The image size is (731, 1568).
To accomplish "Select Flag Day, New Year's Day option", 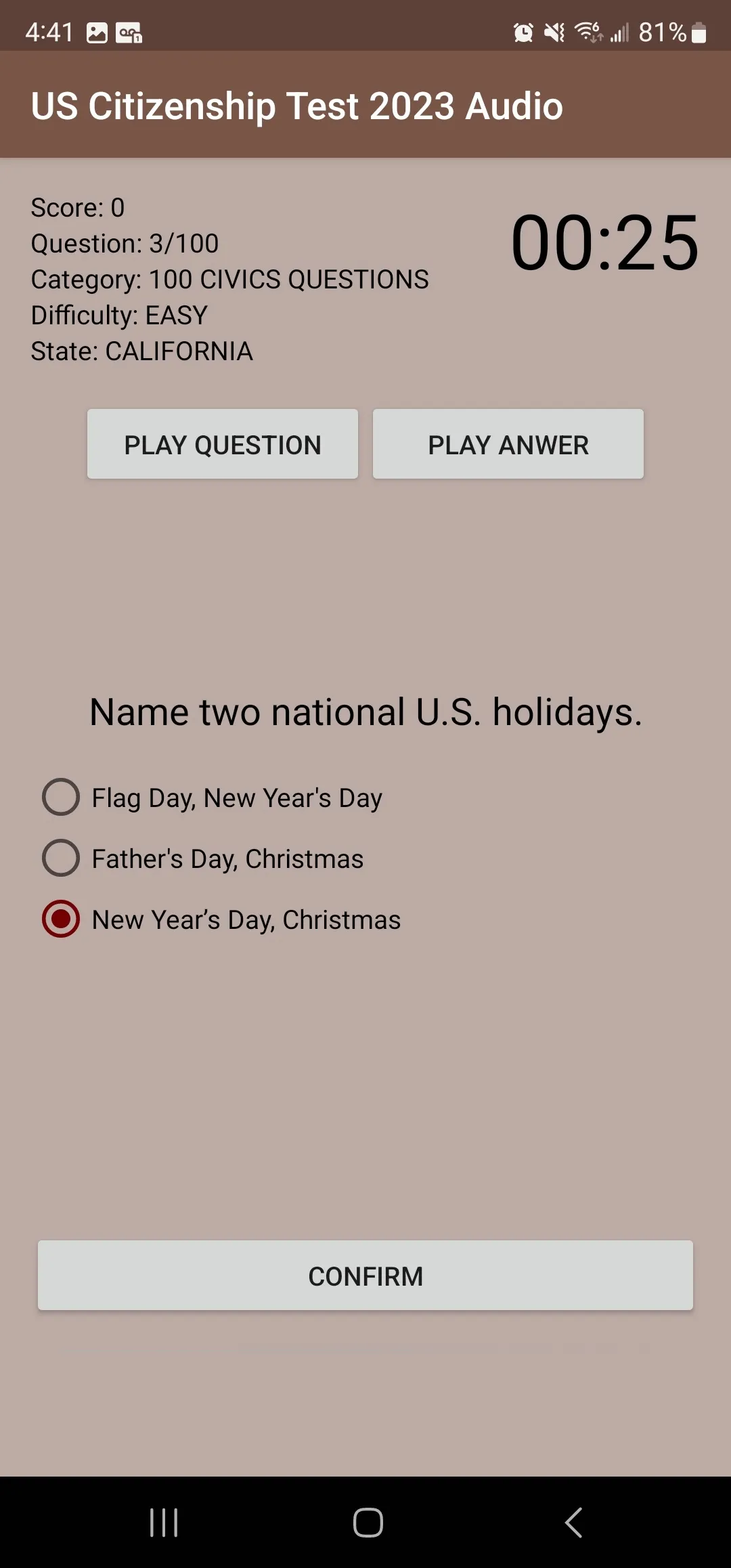I will 213,798.
